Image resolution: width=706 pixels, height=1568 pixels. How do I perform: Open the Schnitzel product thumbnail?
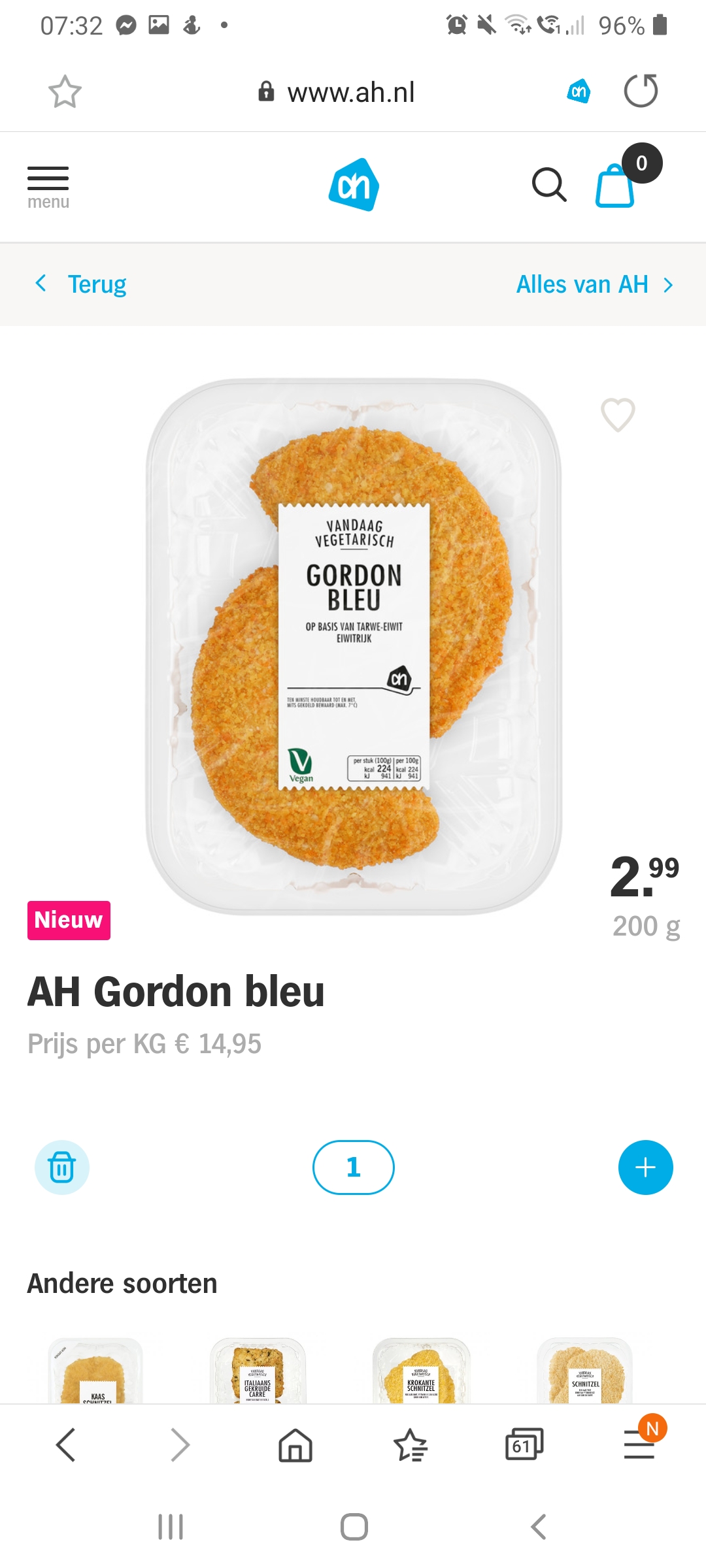(585, 1370)
